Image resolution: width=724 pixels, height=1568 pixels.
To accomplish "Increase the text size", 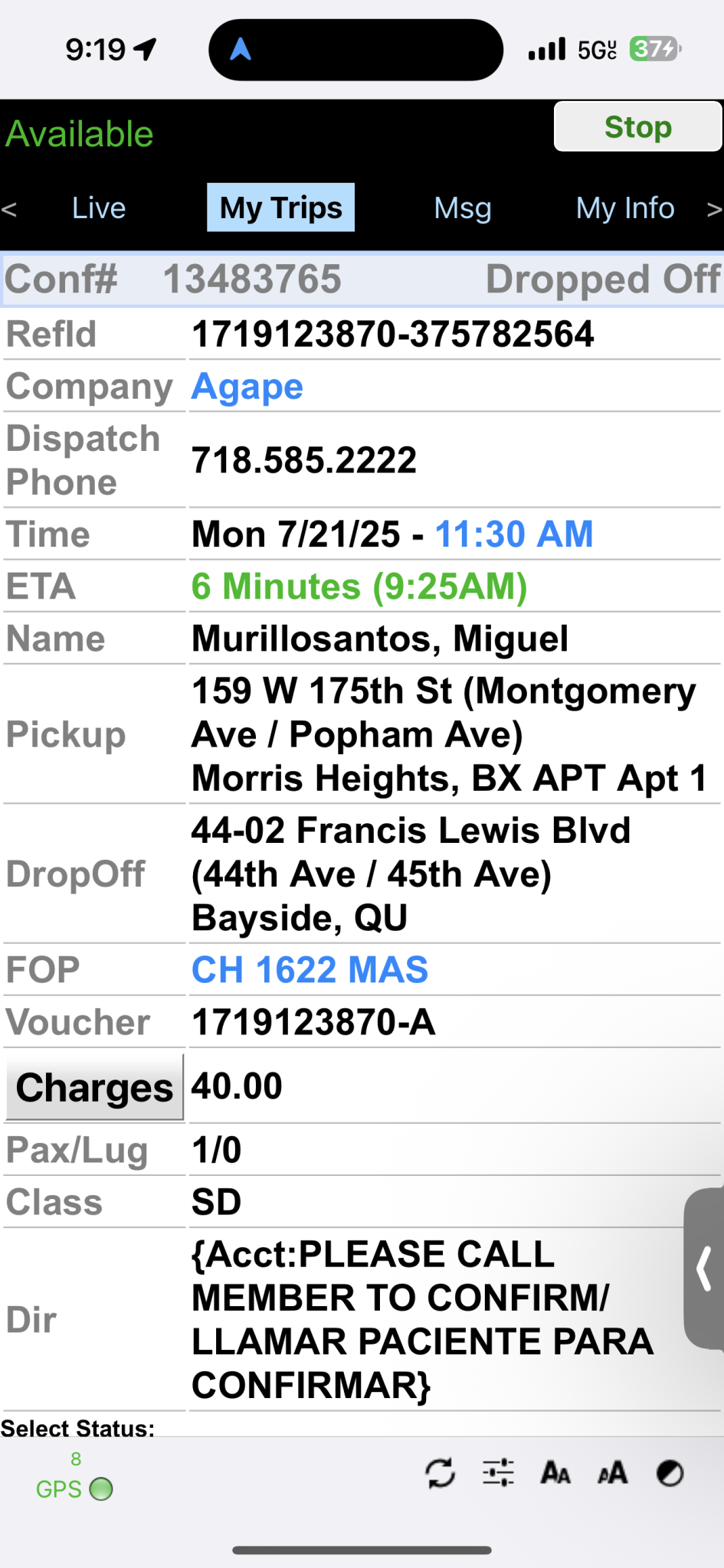I will (x=613, y=1472).
